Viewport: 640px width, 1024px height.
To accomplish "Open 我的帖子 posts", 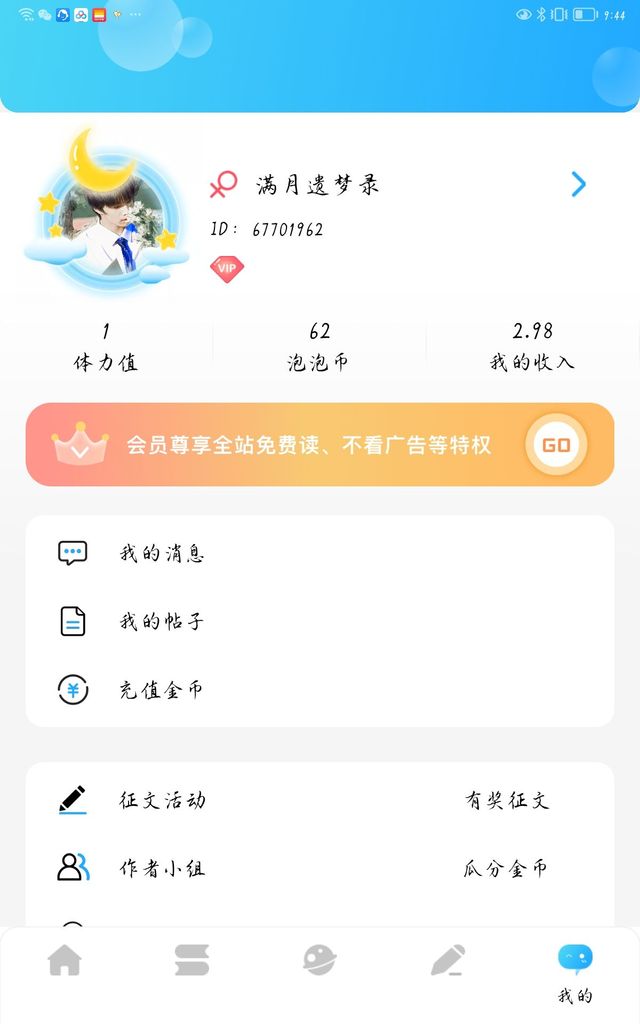I will coord(320,621).
